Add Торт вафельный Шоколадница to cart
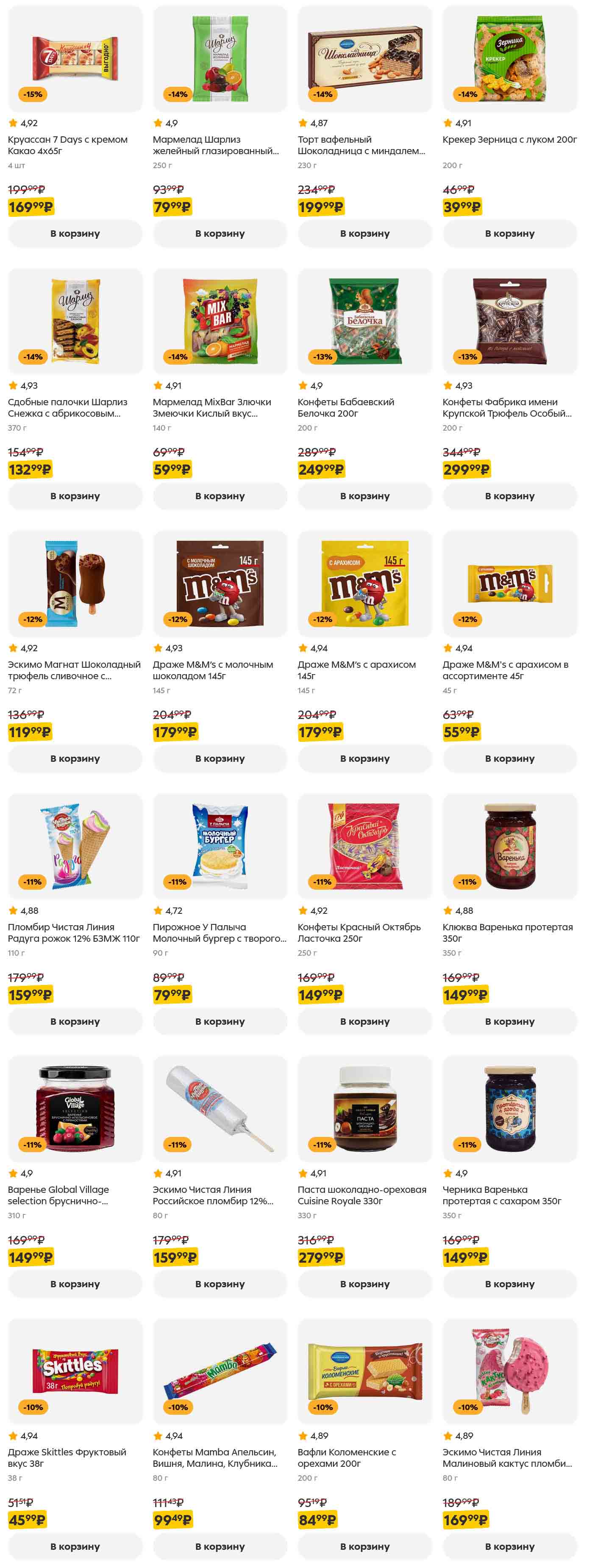Image resolution: width=595 pixels, height=1568 pixels. (x=364, y=234)
